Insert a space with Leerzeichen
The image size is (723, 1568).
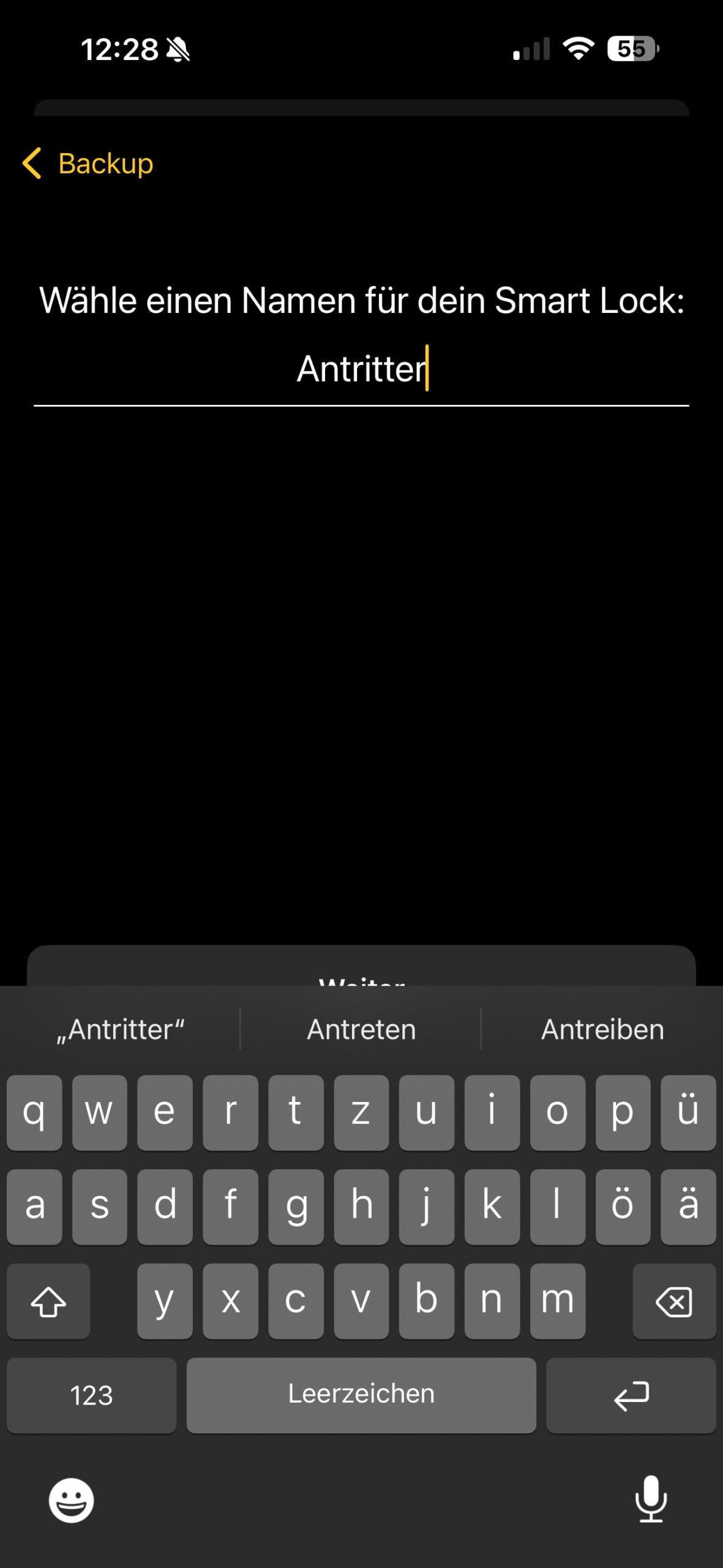click(x=361, y=1395)
